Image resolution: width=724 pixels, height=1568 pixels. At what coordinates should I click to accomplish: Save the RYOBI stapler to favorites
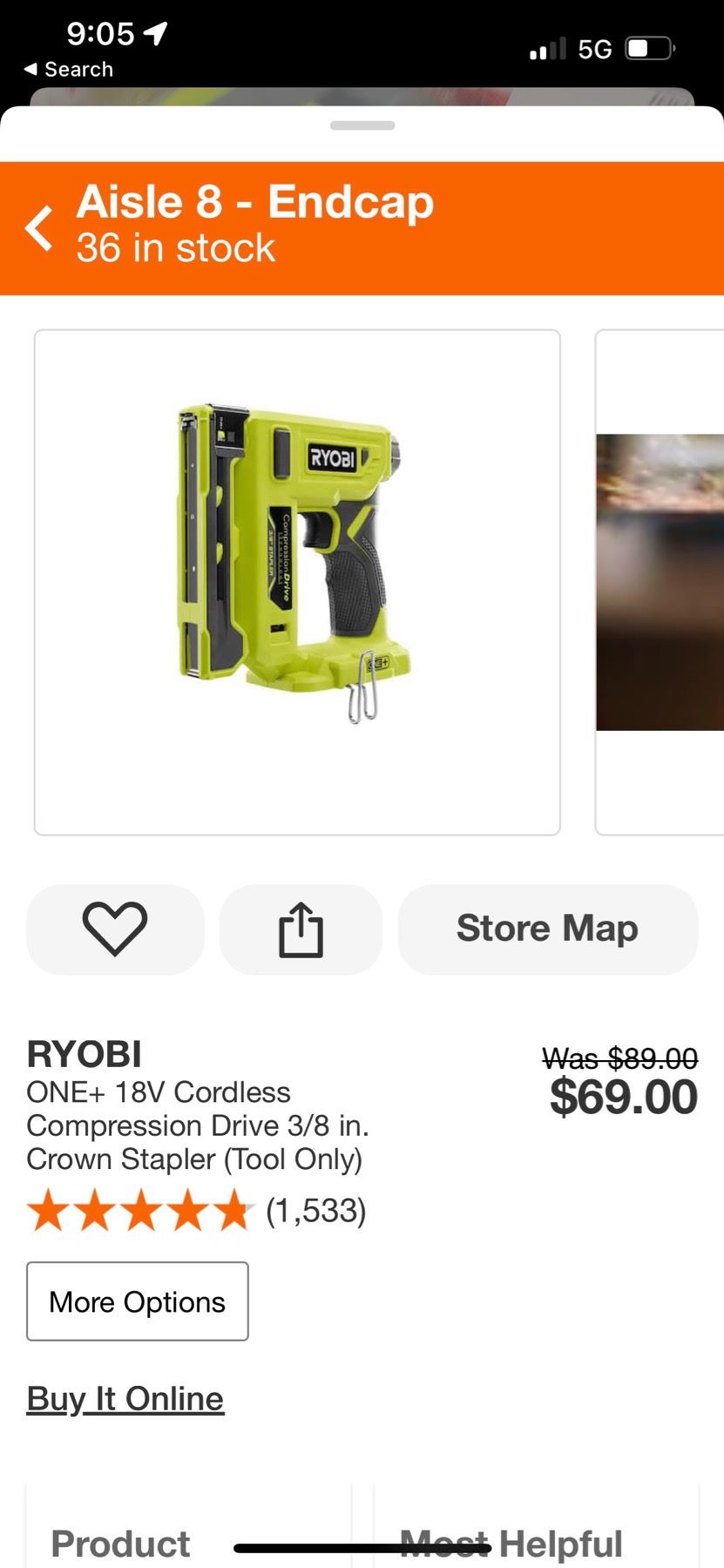pos(115,929)
